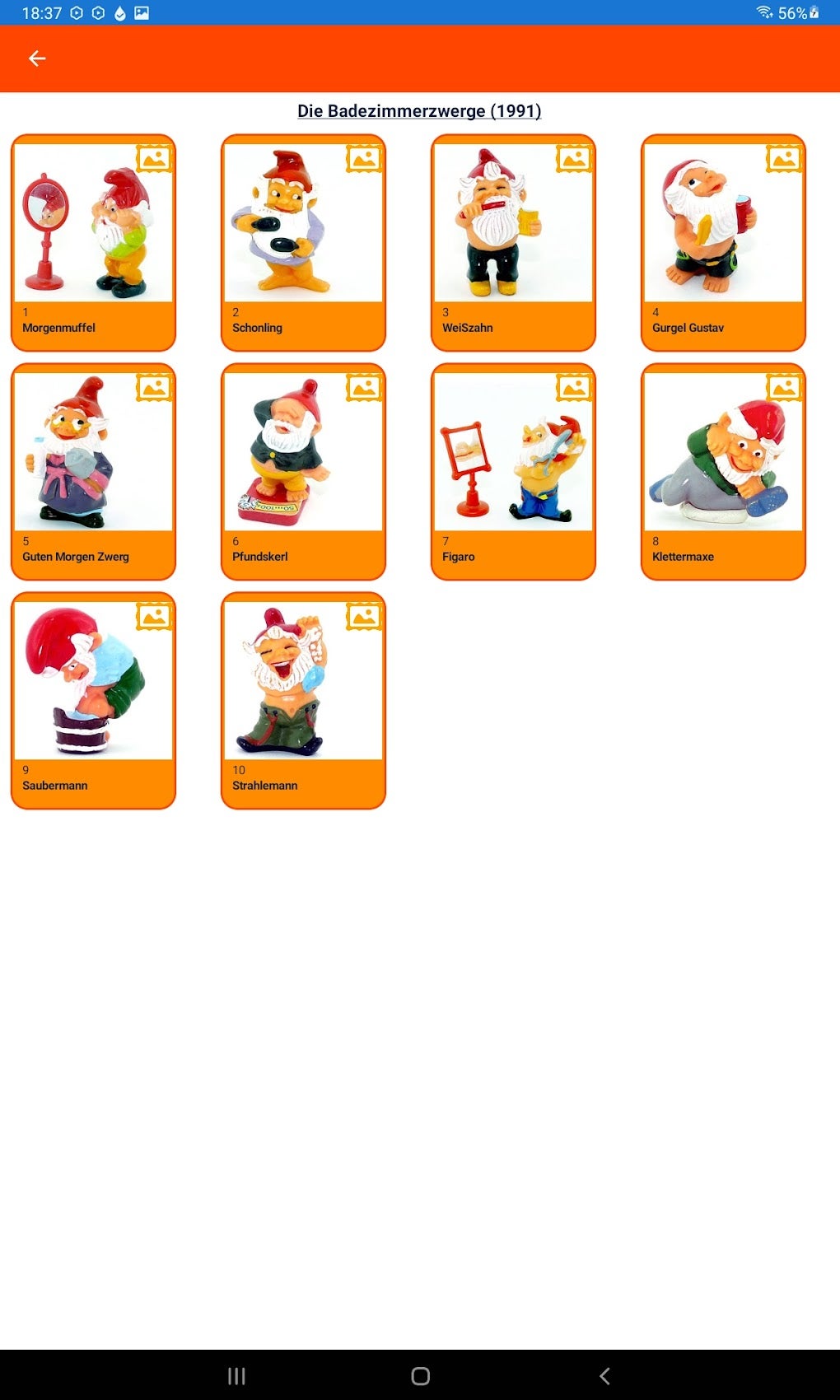Open the Guten Morgen Zwerg card
Screen dimensions: 840x1400
pos(93,472)
